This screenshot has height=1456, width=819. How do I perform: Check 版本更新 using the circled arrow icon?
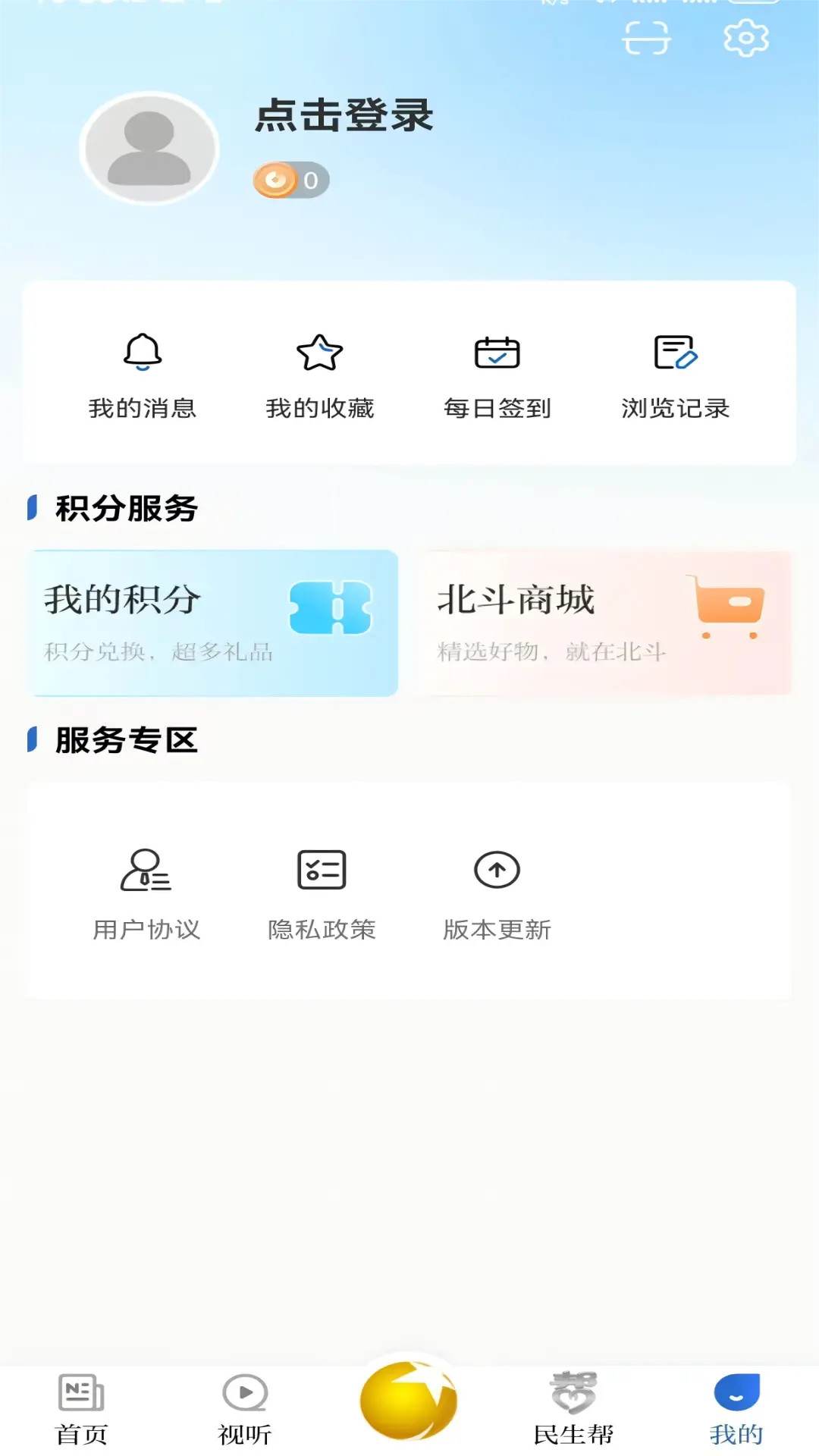[497, 871]
